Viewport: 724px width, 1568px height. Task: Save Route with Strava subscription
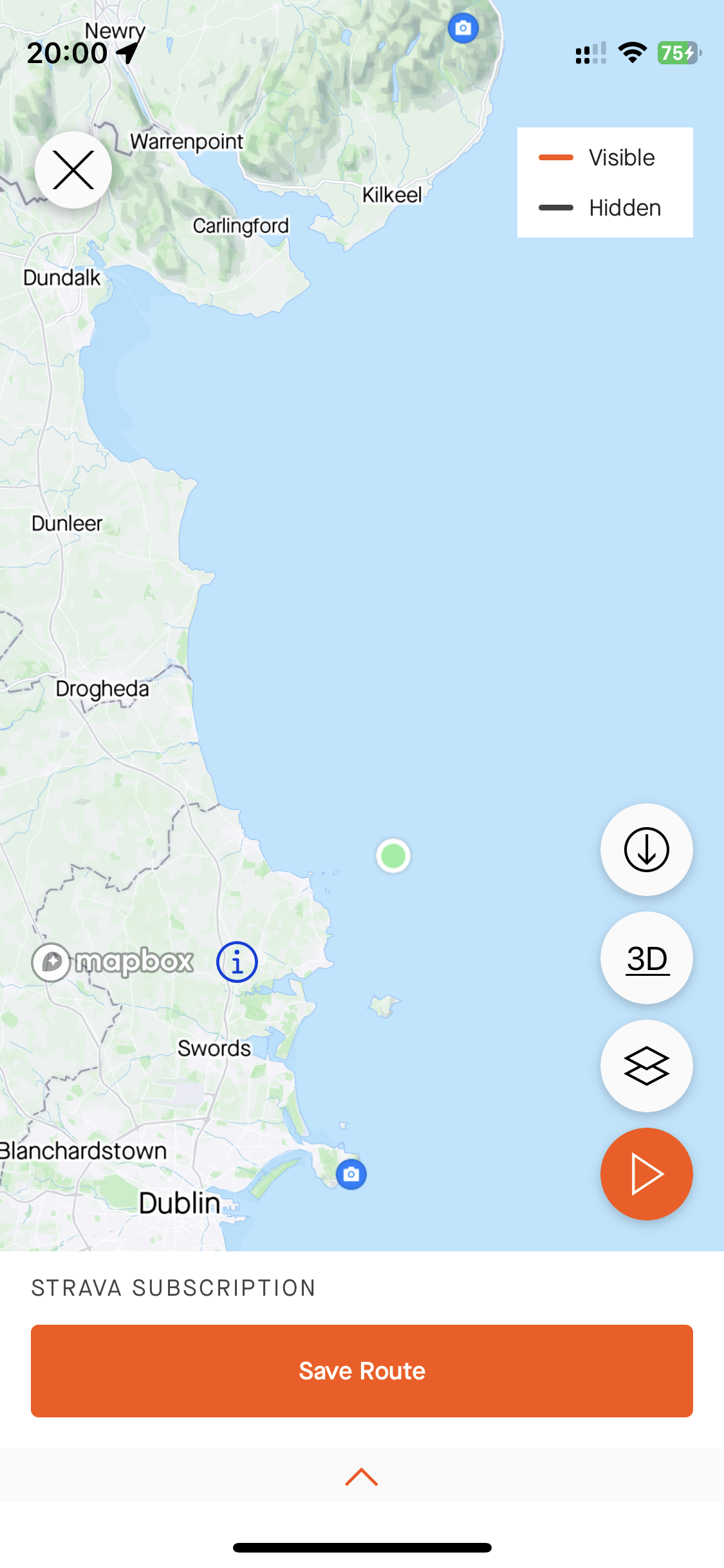coord(362,1371)
